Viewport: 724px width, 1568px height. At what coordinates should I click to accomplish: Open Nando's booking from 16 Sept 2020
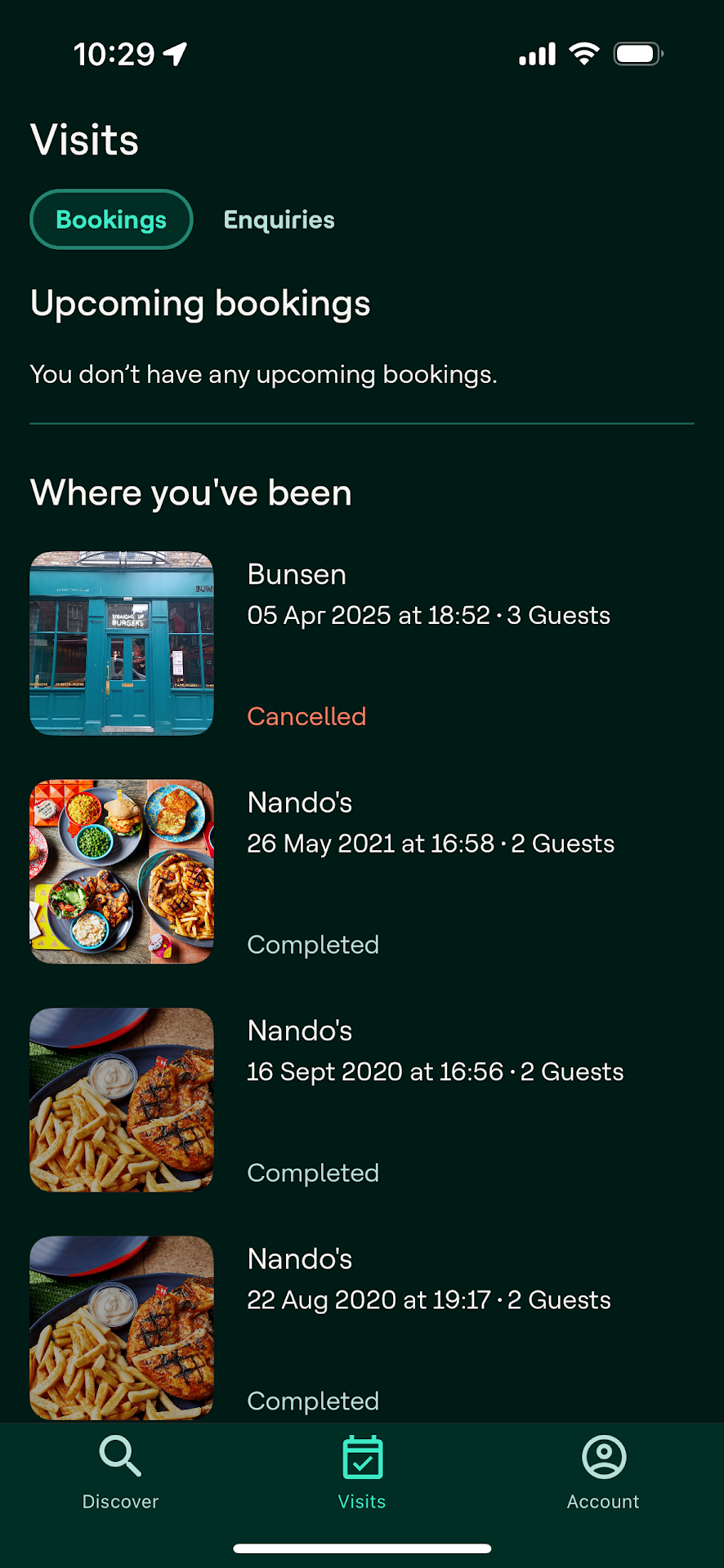[x=361, y=1100]
